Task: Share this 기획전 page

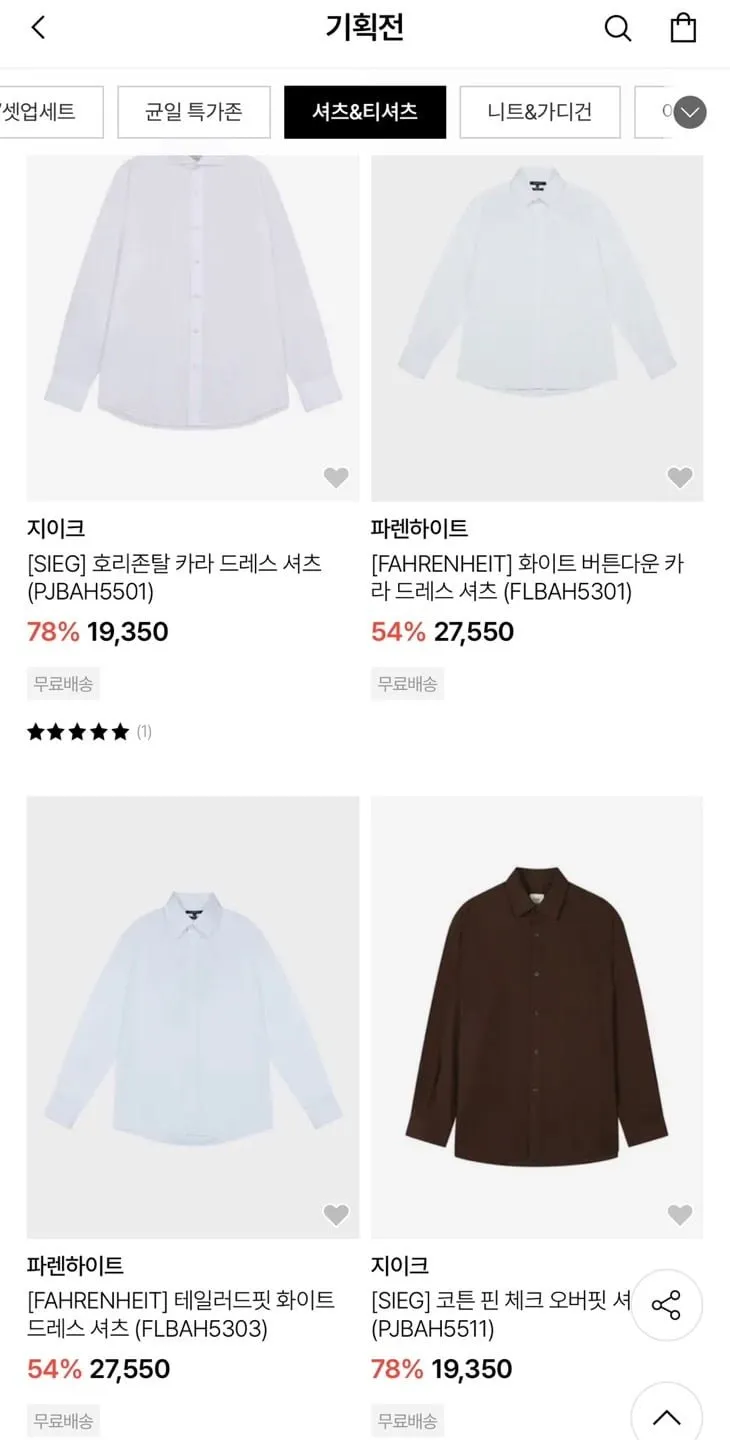Action: click(x=666, y=1305)
